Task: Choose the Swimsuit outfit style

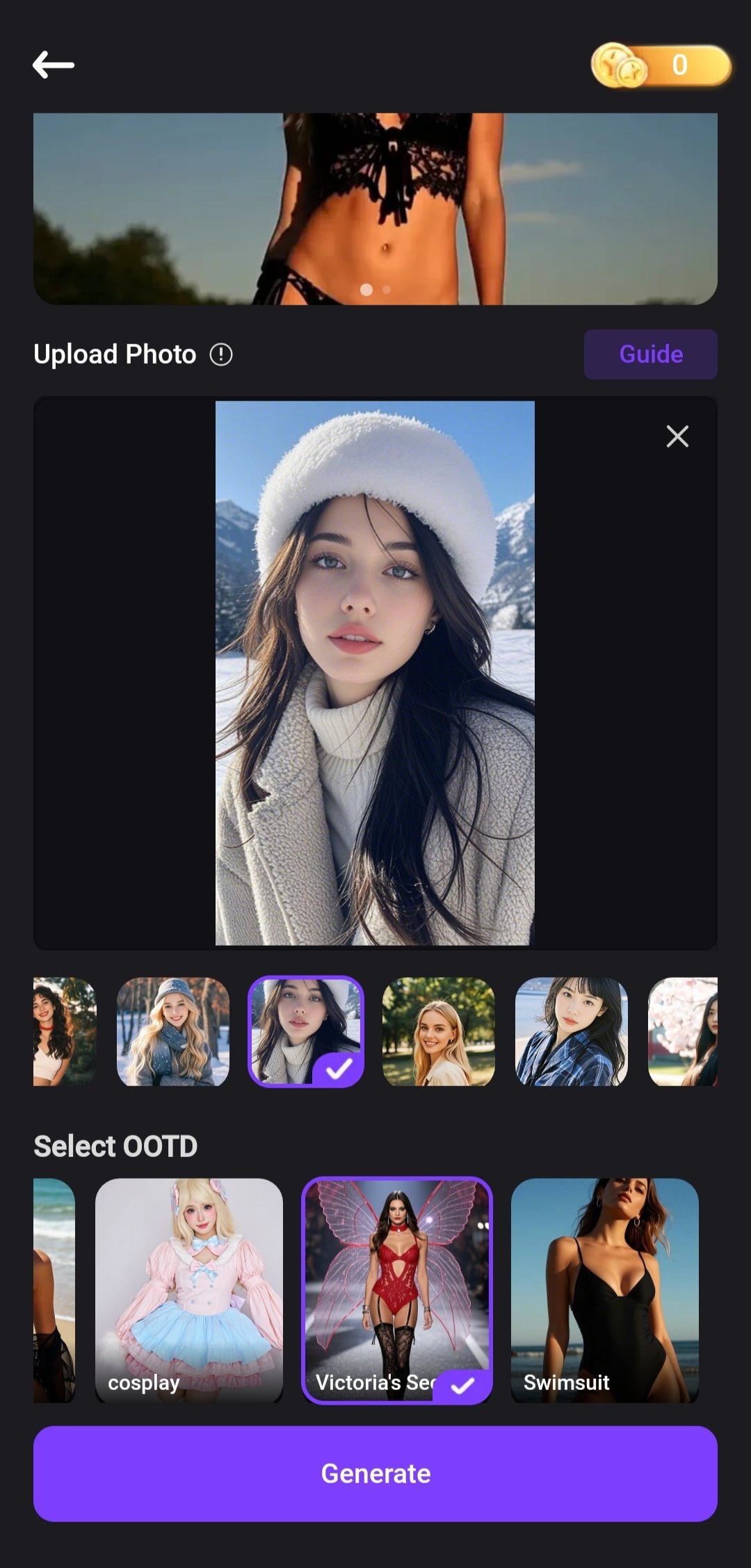Action: [x=605, y=1290]
